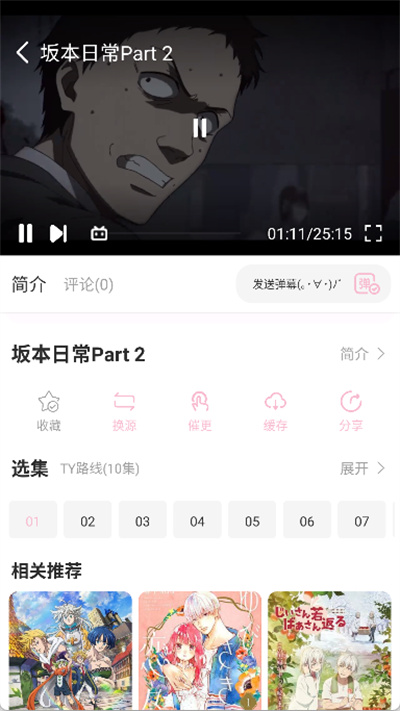Toggle danmaku display icon in player bar
This screenshot has width=400, height=711.
pos(99,234)
